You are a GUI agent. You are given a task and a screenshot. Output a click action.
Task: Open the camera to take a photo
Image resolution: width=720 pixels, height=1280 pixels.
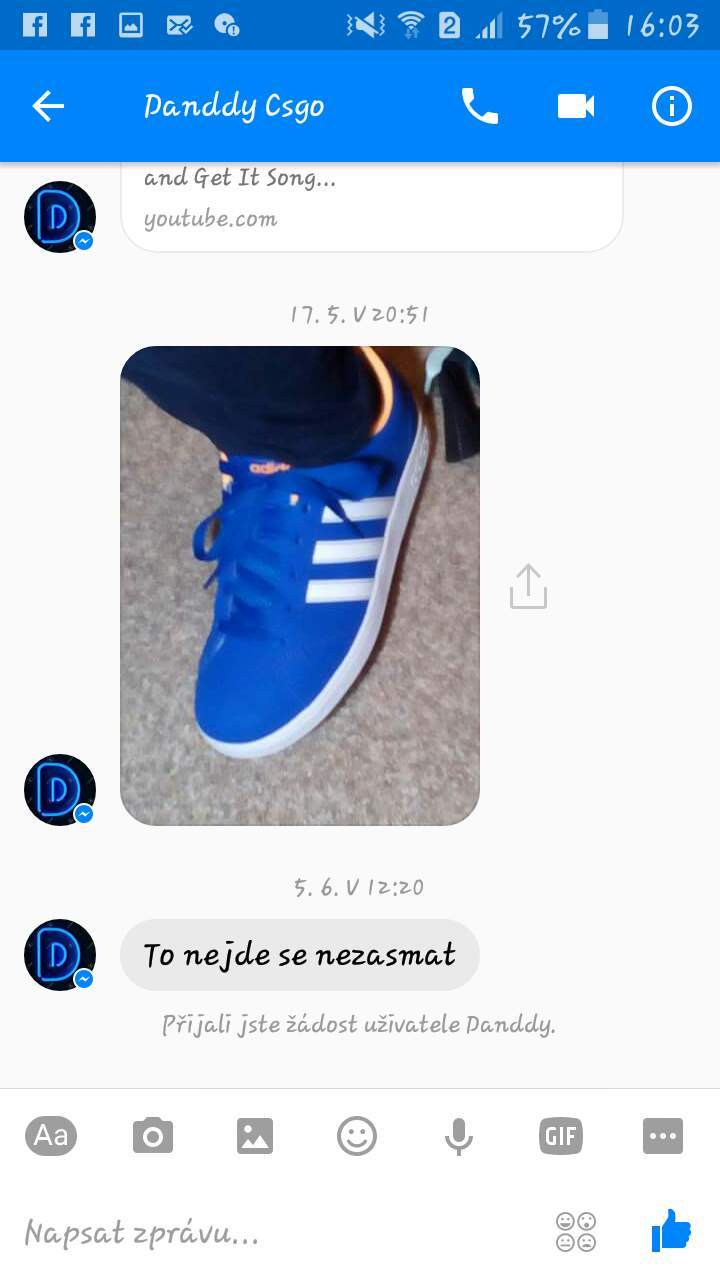pos(153,1136)
